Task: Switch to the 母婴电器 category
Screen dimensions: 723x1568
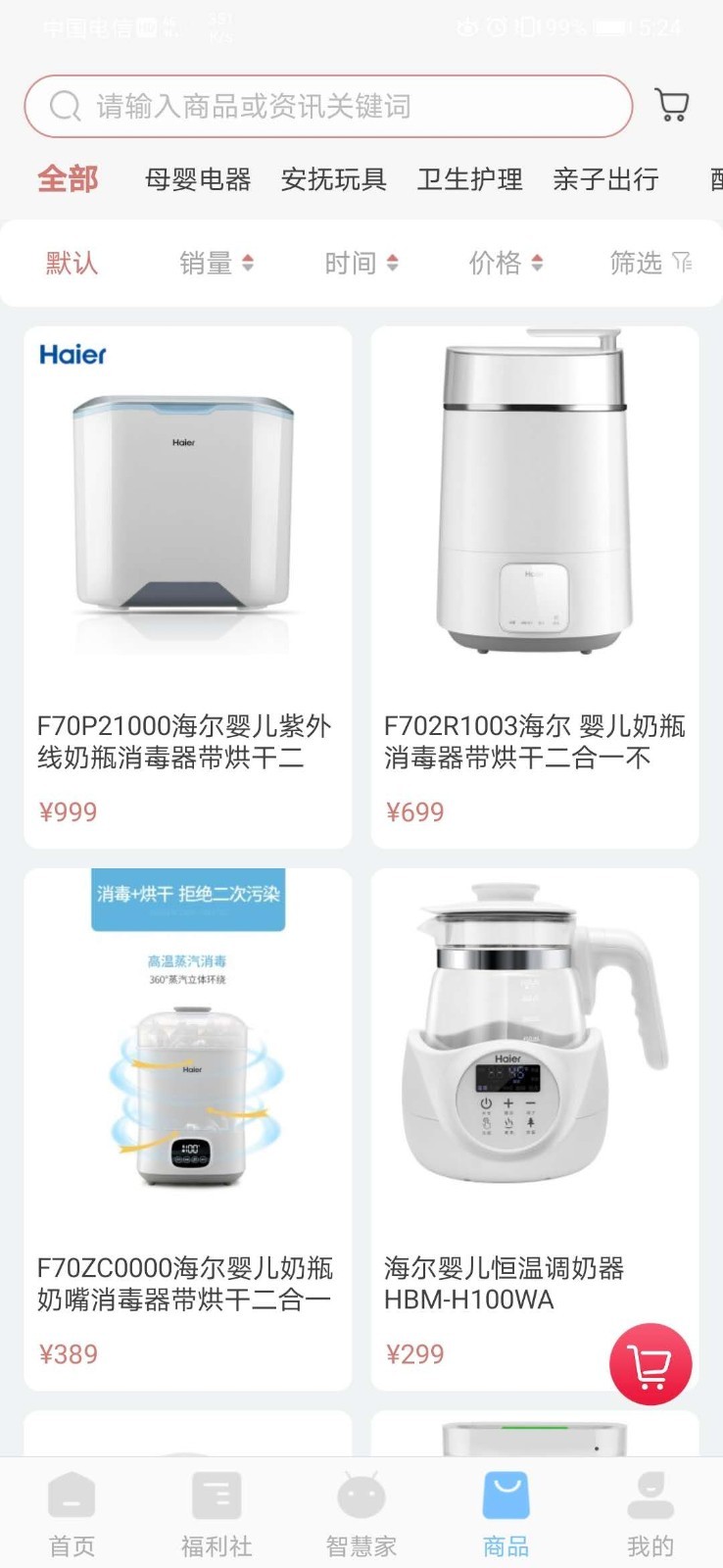Action: coord(198,179)
